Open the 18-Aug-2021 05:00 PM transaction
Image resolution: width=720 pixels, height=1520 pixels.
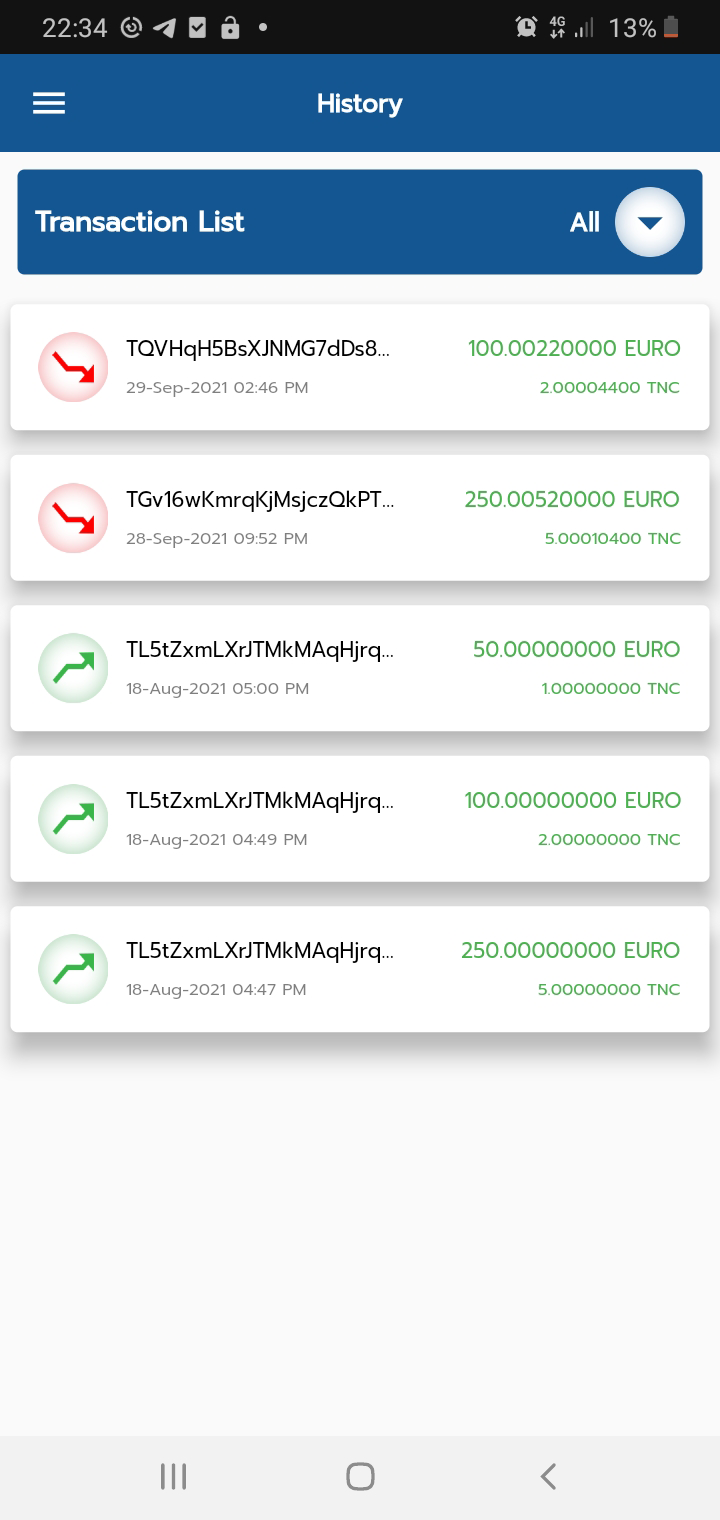pyautogui.click(x=360, y=668)
